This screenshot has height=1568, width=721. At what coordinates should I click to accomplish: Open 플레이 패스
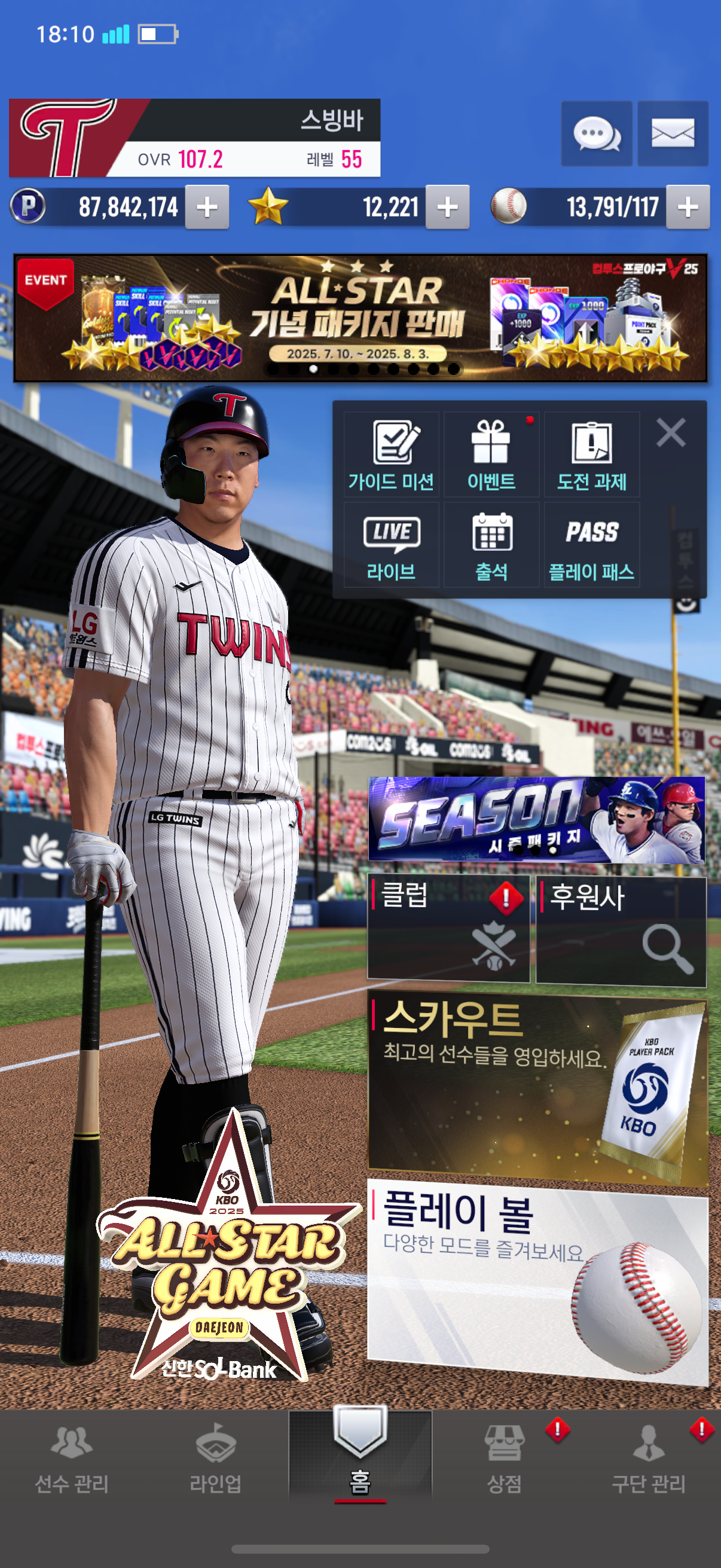[x=591, y=545]
